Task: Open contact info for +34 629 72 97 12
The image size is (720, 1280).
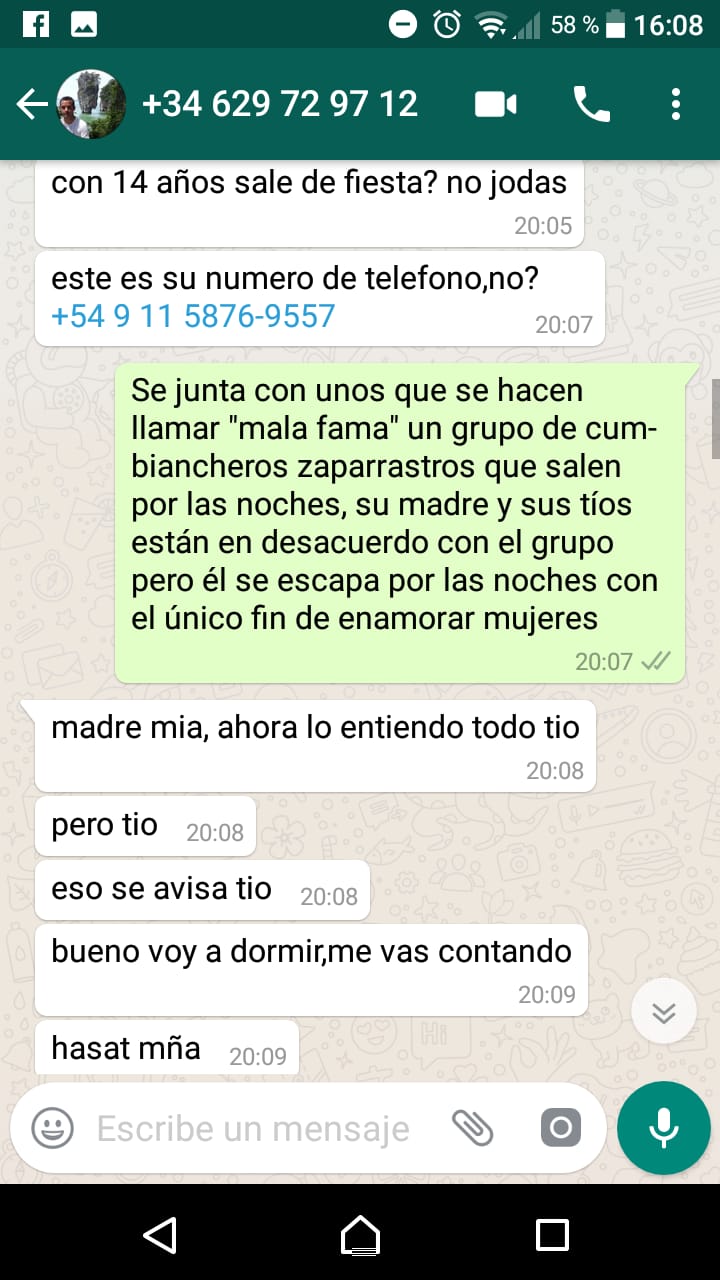Action: tap(280, 104)
